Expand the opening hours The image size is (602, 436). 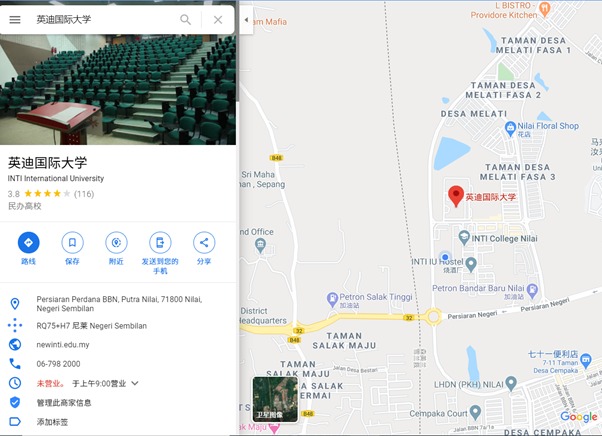coord(134,383)
